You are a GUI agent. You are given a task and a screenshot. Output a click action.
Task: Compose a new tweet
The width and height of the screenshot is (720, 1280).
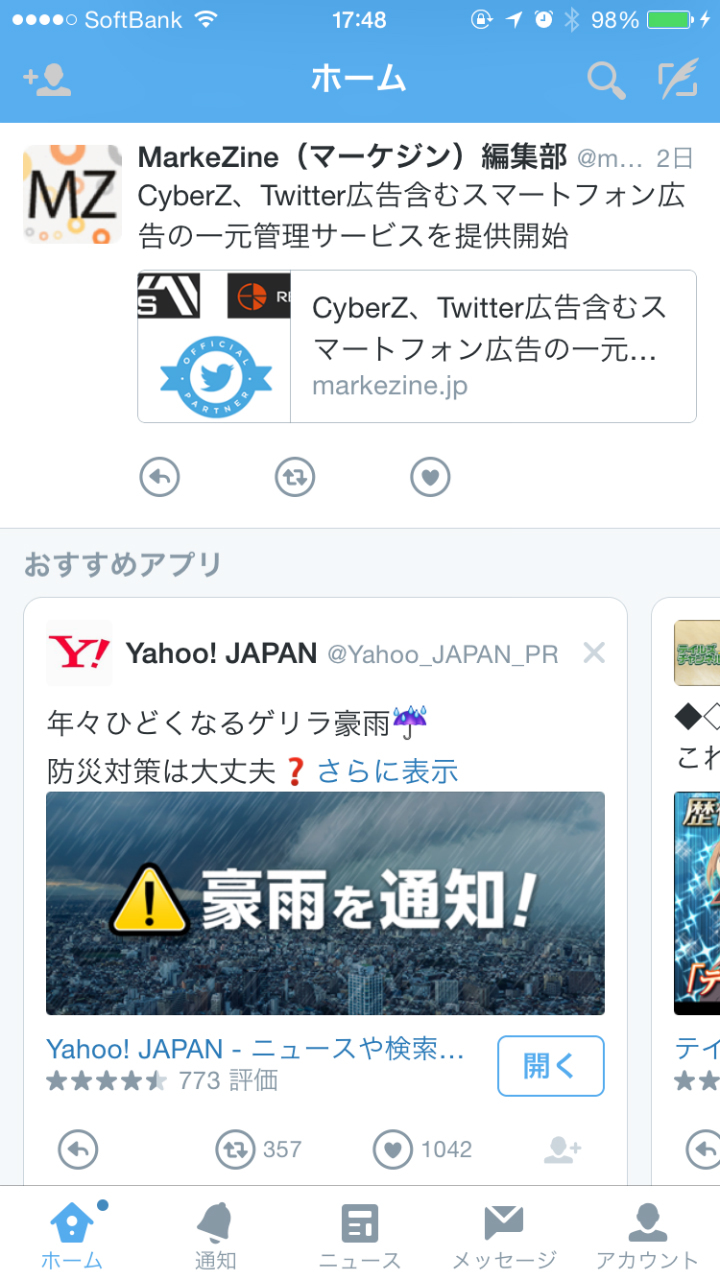point(677,80)
